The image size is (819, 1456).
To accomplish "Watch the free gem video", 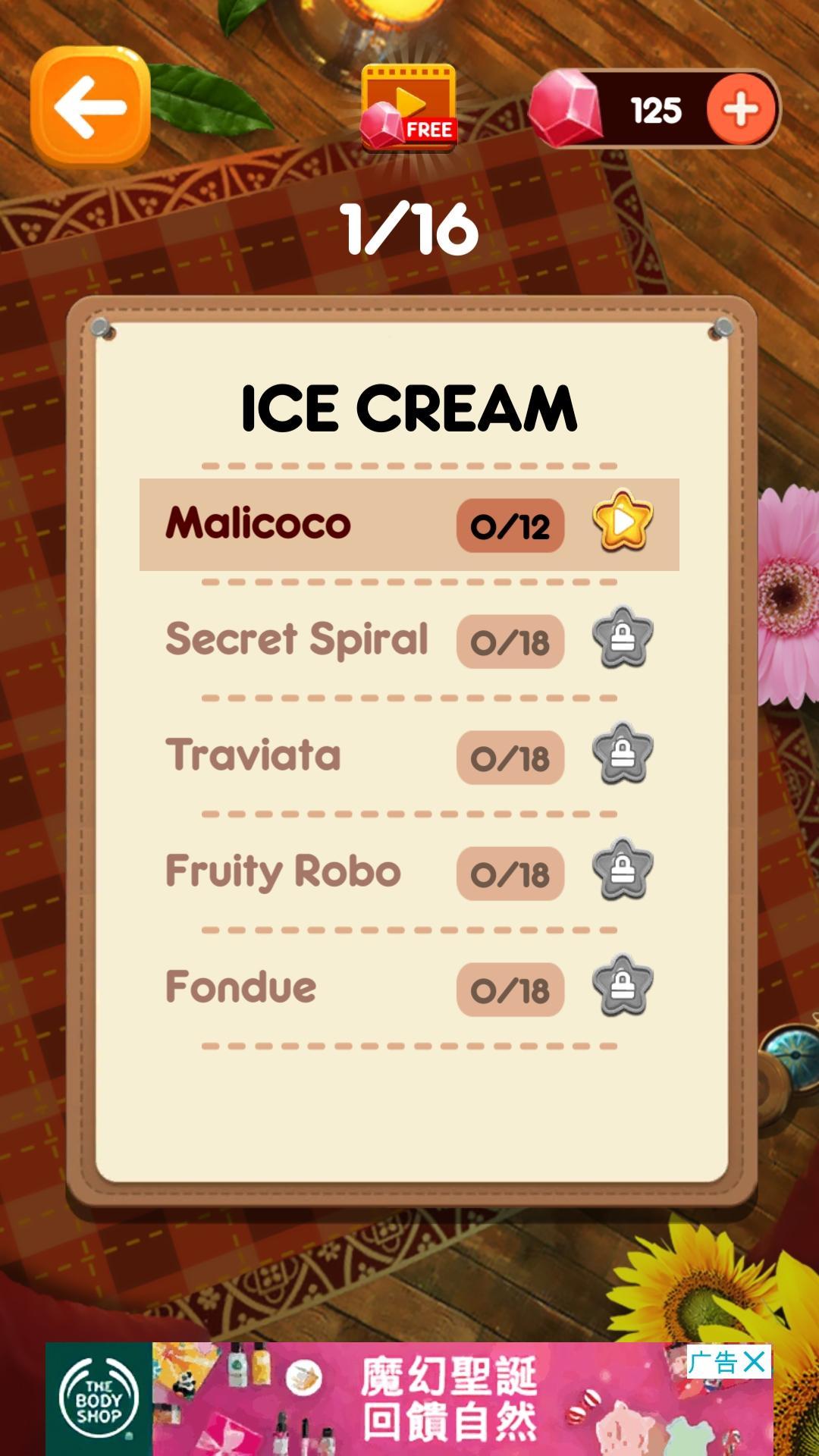I will point(409,108).
